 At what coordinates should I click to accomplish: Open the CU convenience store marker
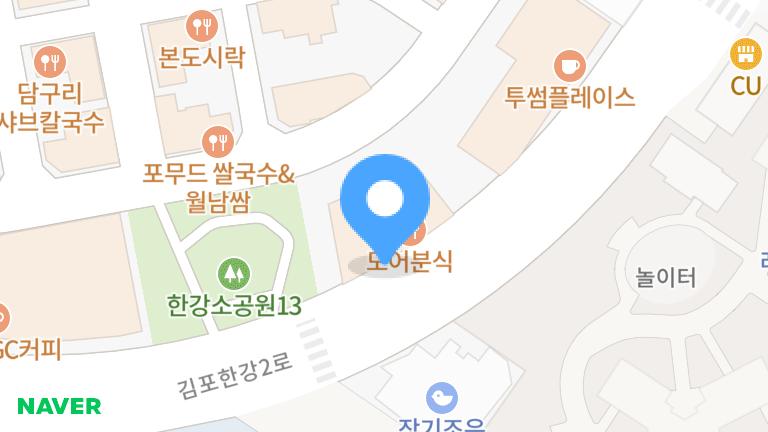[x=745, y=52]
